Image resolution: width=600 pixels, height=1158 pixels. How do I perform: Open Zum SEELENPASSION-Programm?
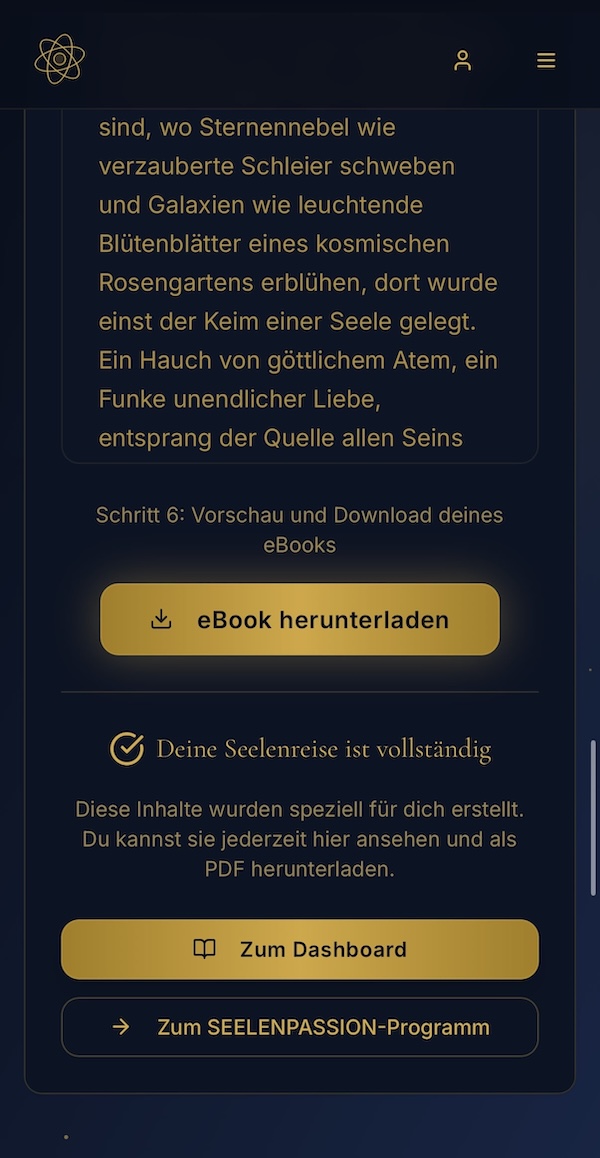(x=300, y=1027)
